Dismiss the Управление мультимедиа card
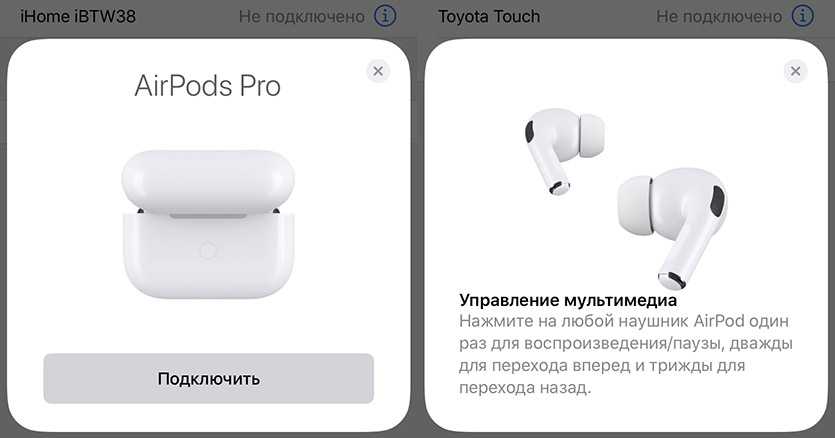The width and height of the screenshot is (835, 438). pyautogui.click(x=795, y=70)
